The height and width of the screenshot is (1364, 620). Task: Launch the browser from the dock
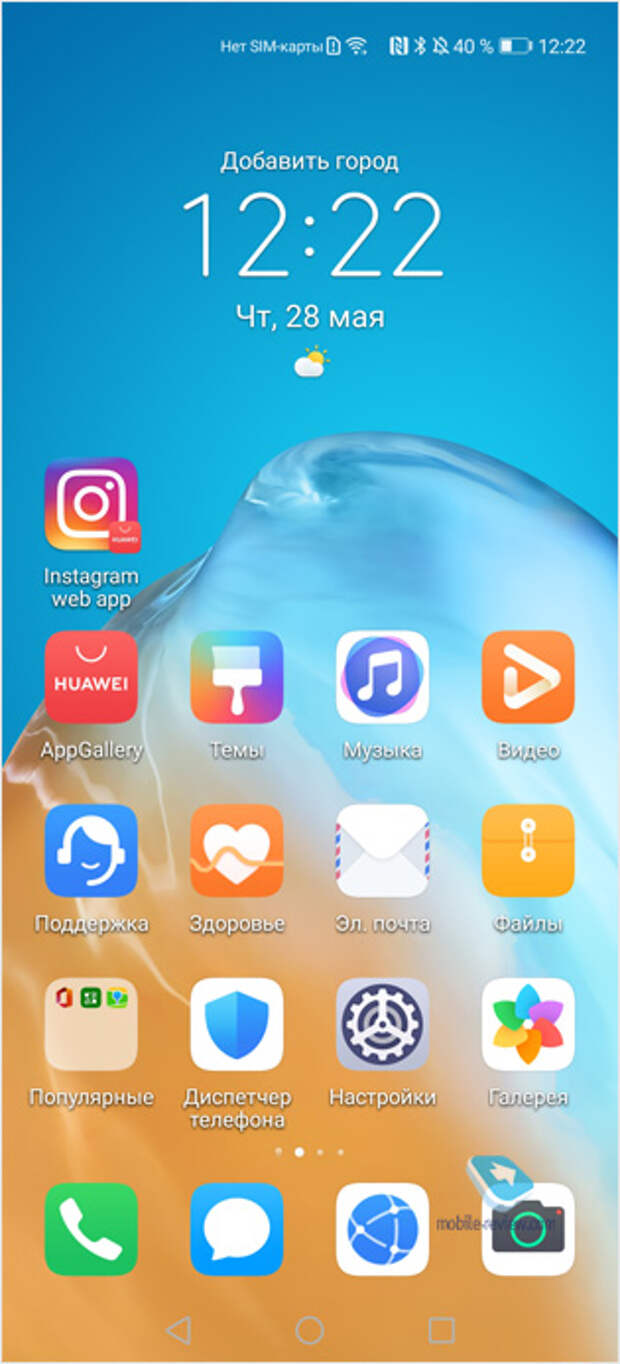pos(383,1229)
